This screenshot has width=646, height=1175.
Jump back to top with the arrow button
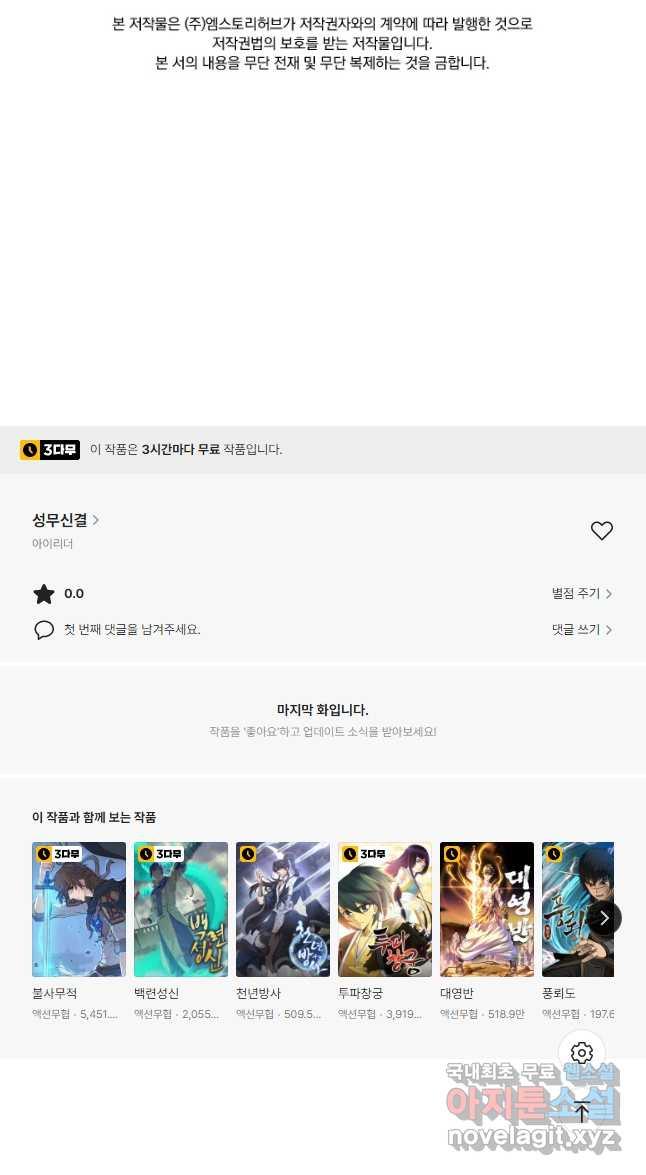tap(582, 1112)
